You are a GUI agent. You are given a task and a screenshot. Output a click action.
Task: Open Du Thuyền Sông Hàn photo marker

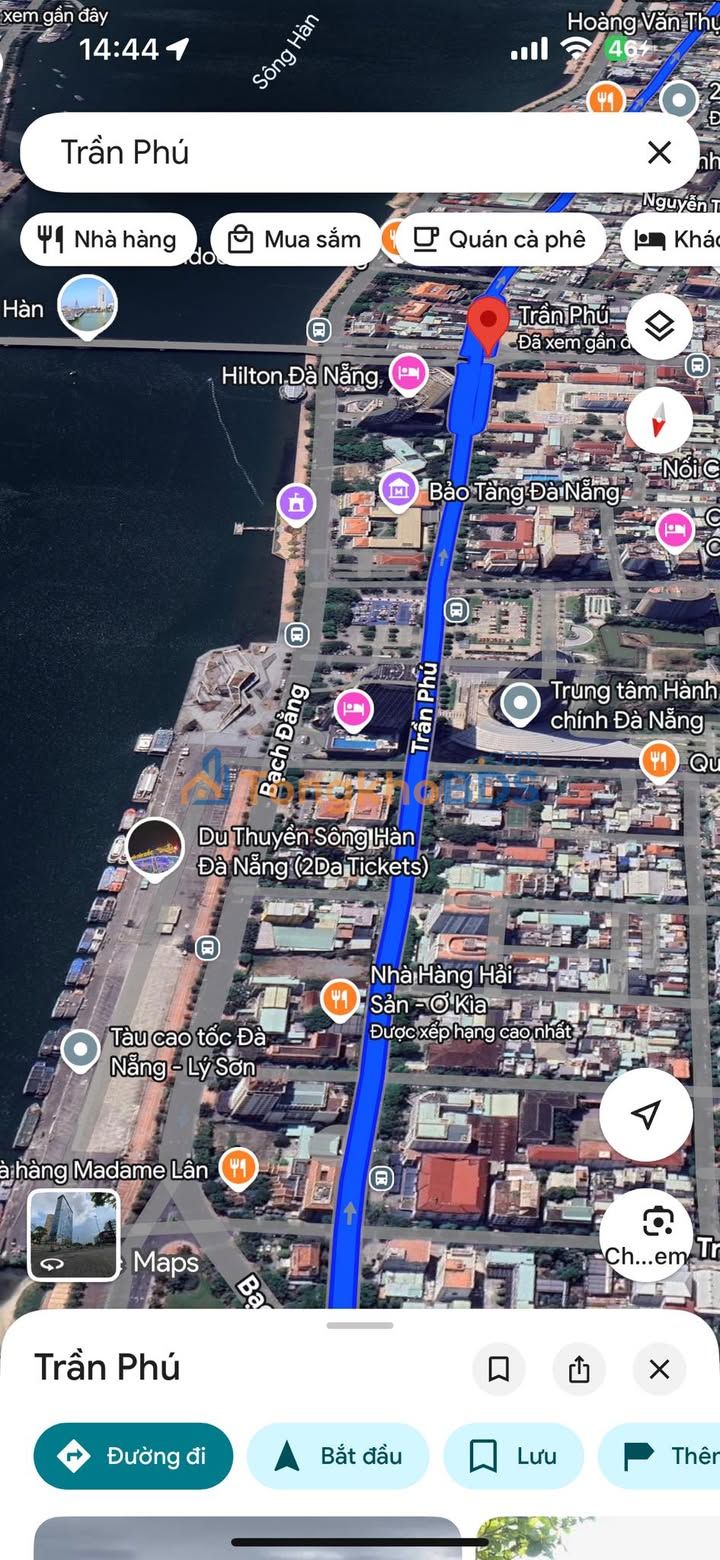point(155,848)
